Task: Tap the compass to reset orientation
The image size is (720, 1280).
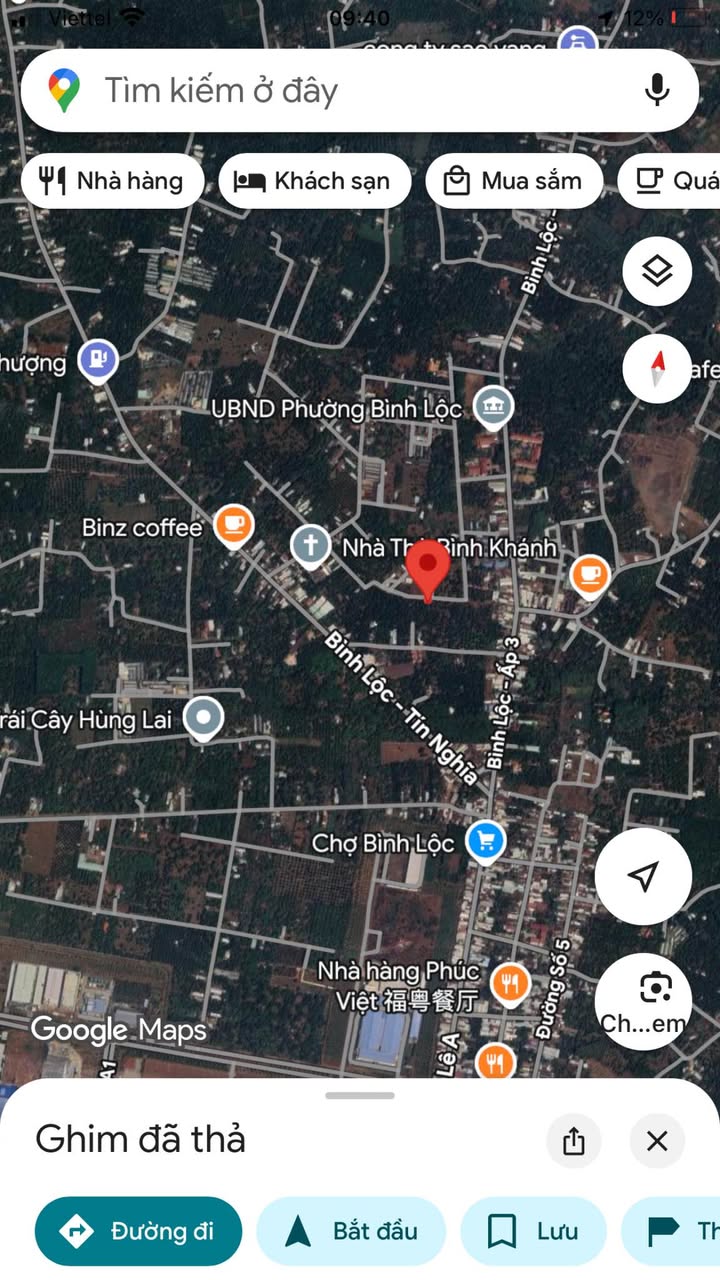Action: (657, 368)
